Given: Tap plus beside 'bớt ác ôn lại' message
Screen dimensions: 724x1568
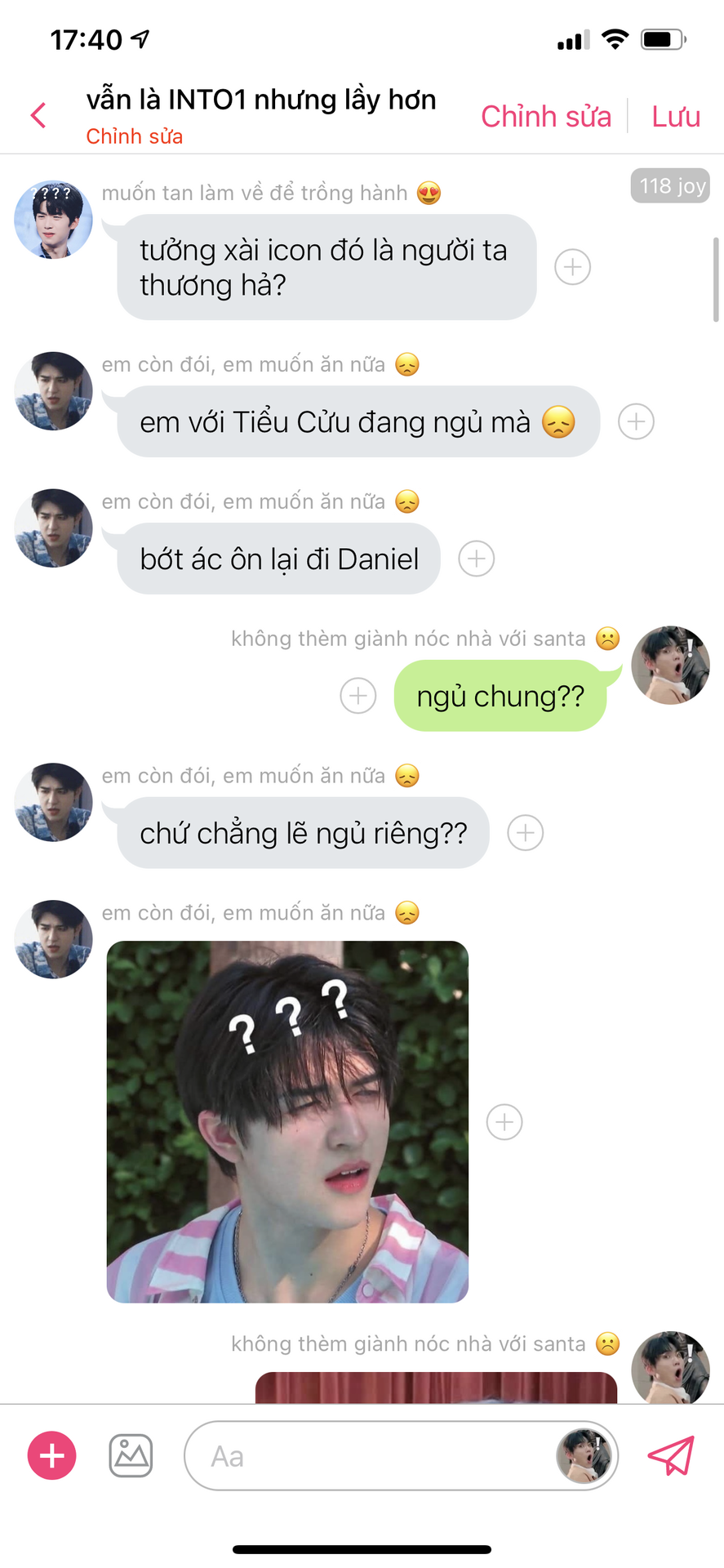Looking at the screenshot, I should pyautogui.click(x=476, y=559).
